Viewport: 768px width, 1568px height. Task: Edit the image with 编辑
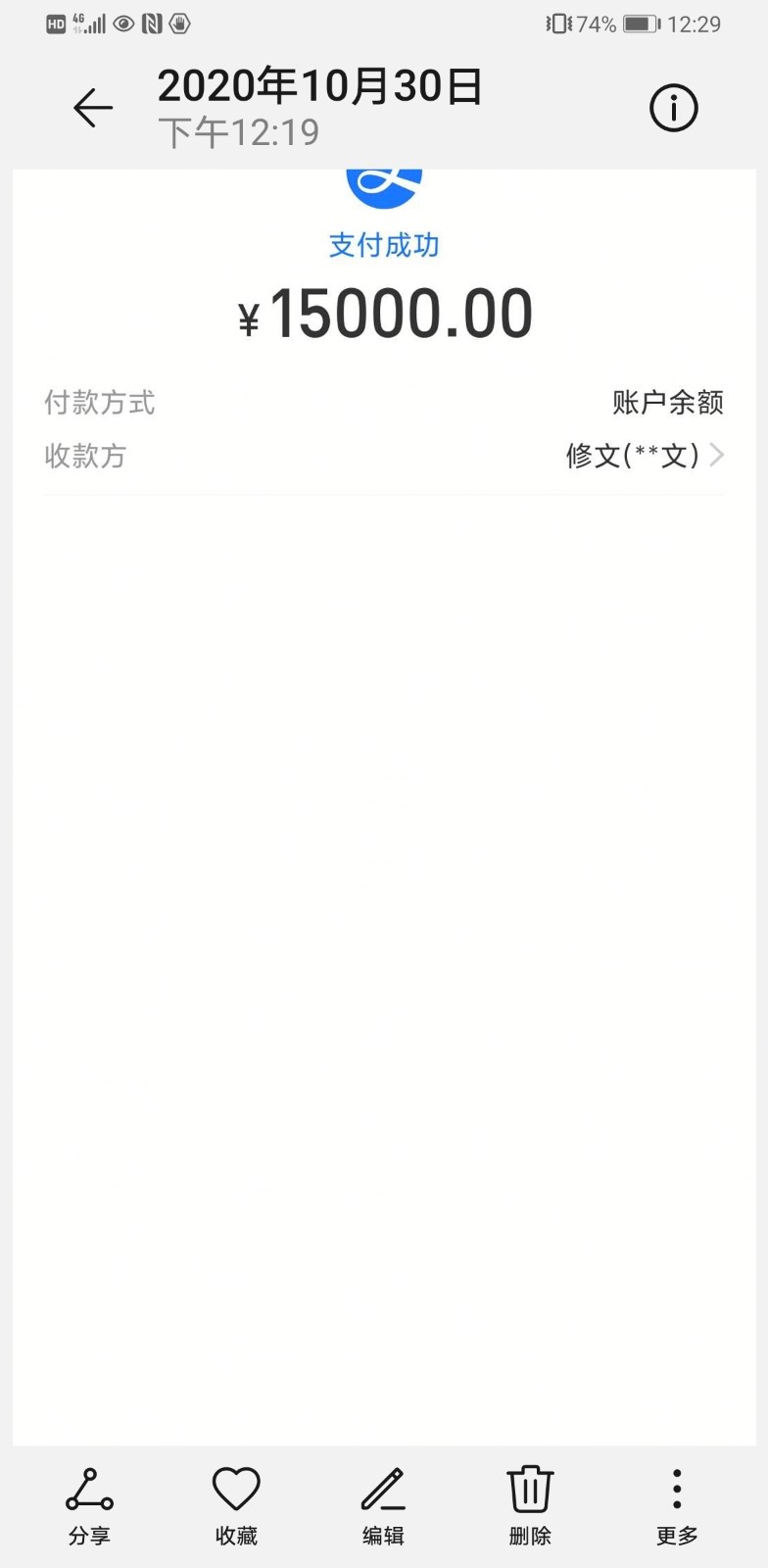pos(383,1505)
